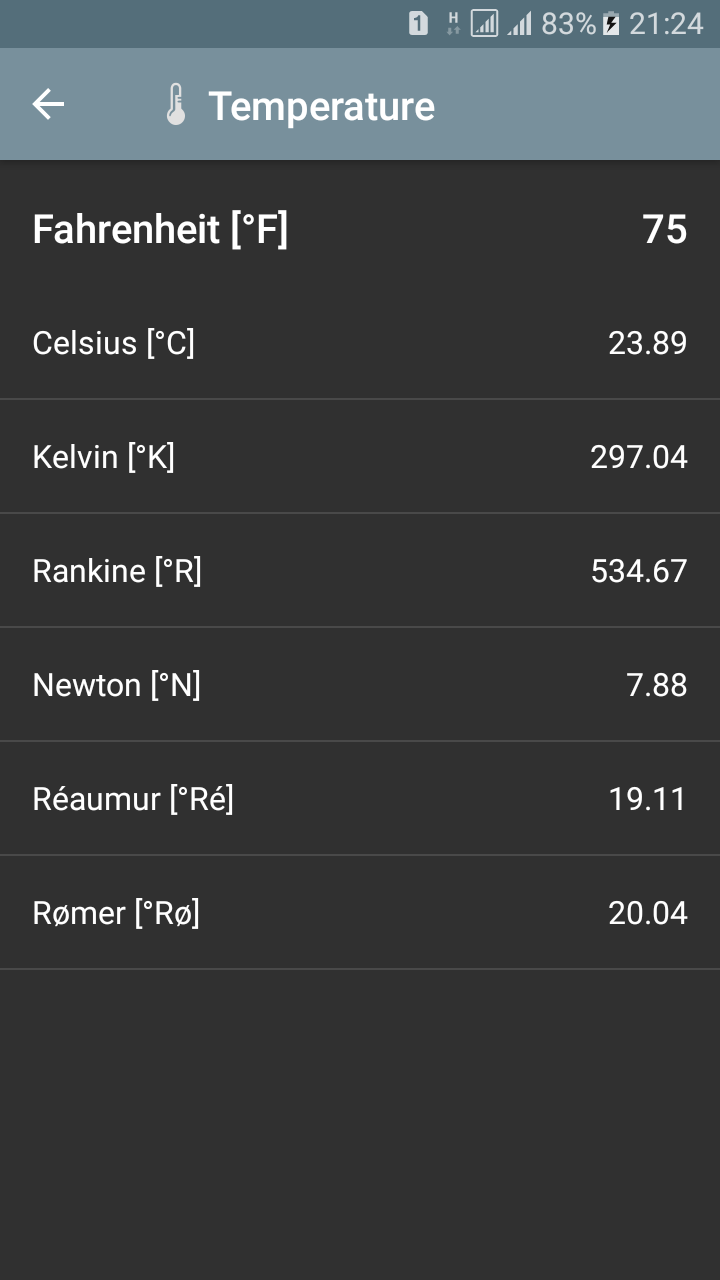
Task: Open the Newton unit row
Action: click(360, 685)
